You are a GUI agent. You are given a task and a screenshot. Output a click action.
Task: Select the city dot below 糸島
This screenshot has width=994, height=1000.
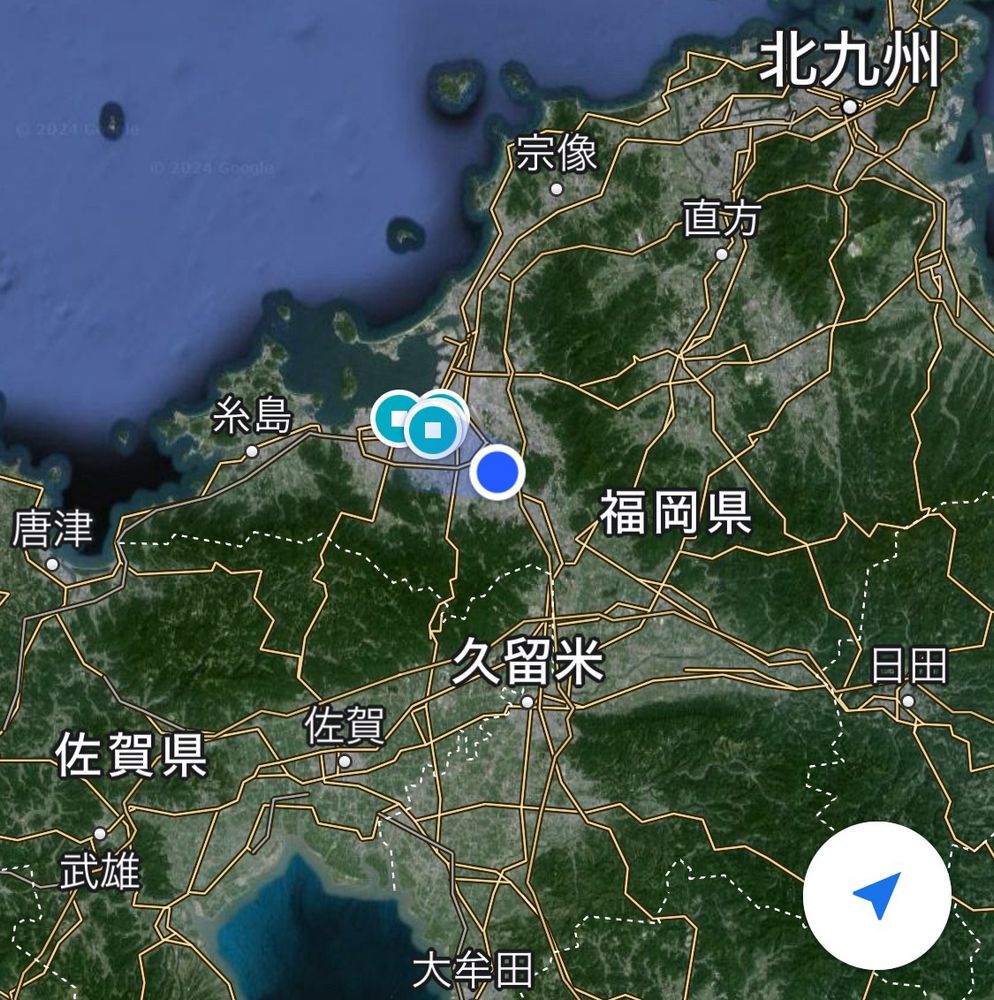251,451
